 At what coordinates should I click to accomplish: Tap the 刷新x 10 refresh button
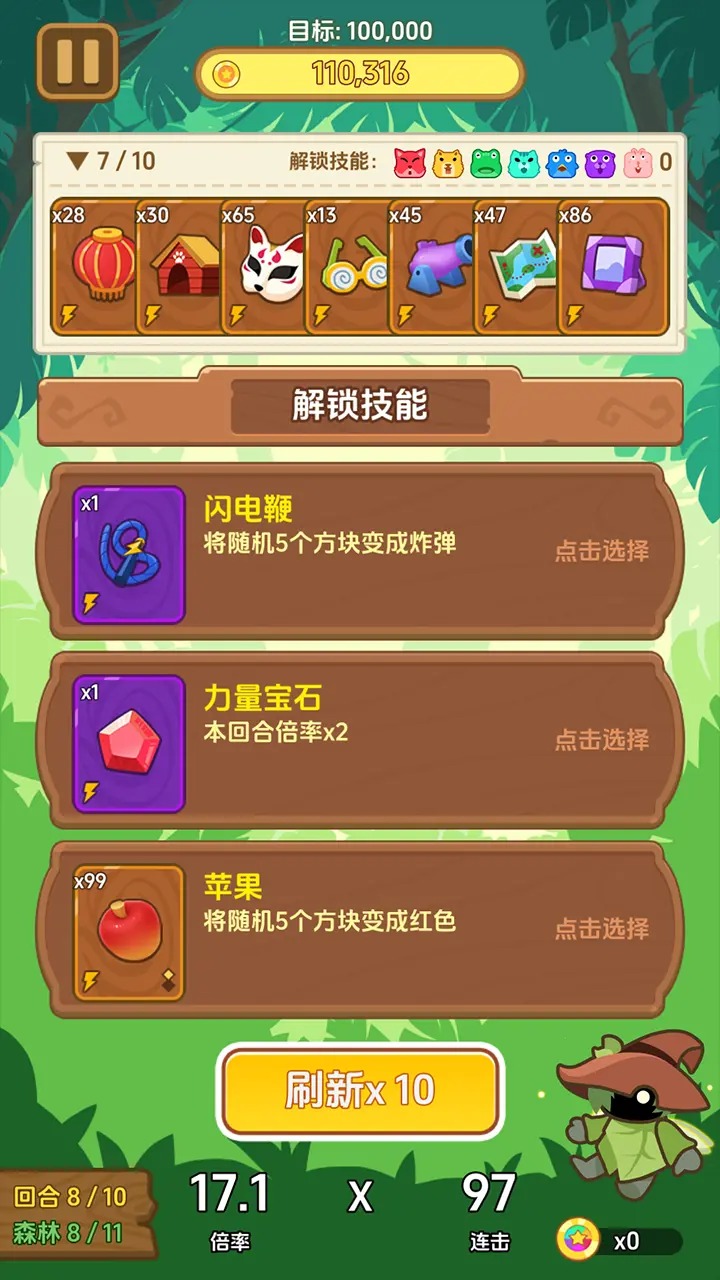[x=360, y=1090]
